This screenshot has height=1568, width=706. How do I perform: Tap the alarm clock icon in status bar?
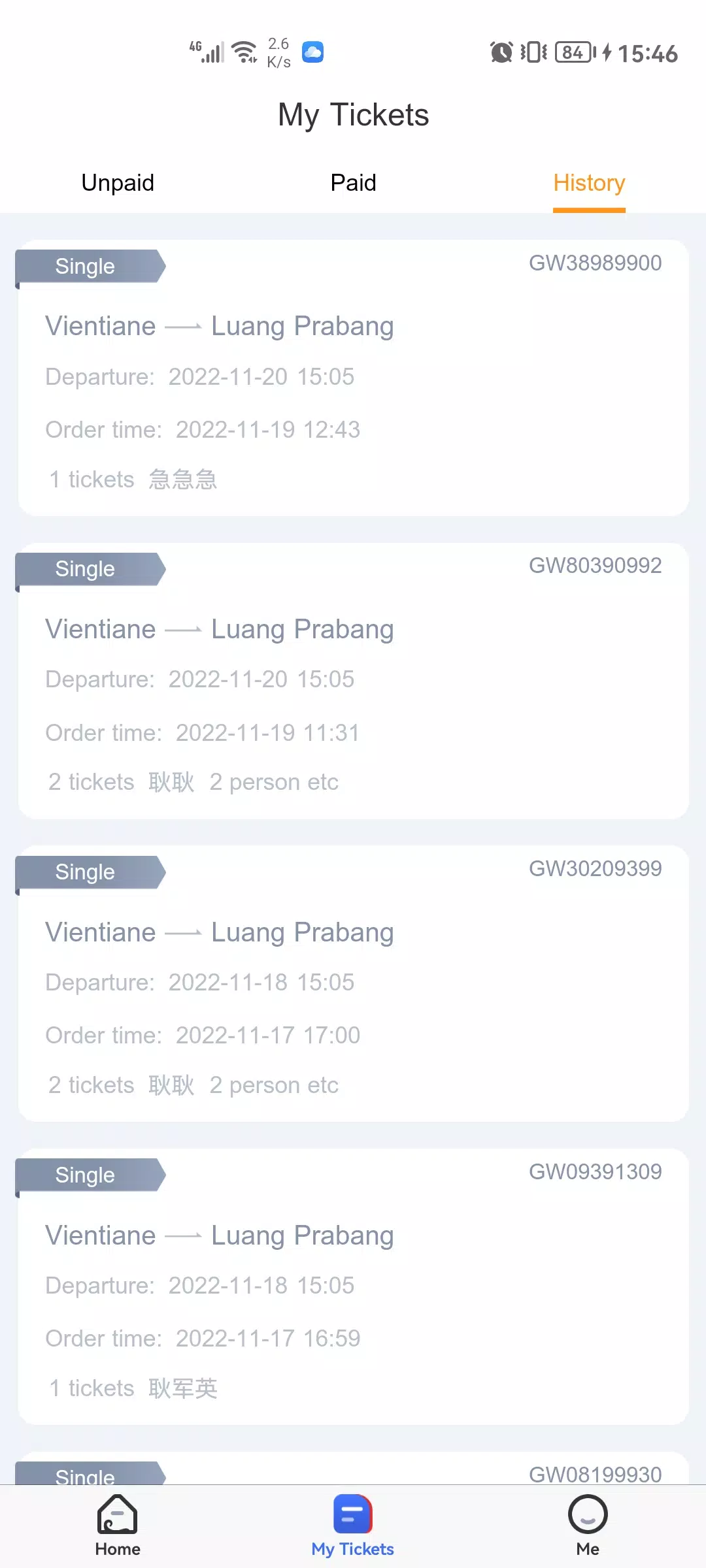pyautogui.click(x=501, y=52)
